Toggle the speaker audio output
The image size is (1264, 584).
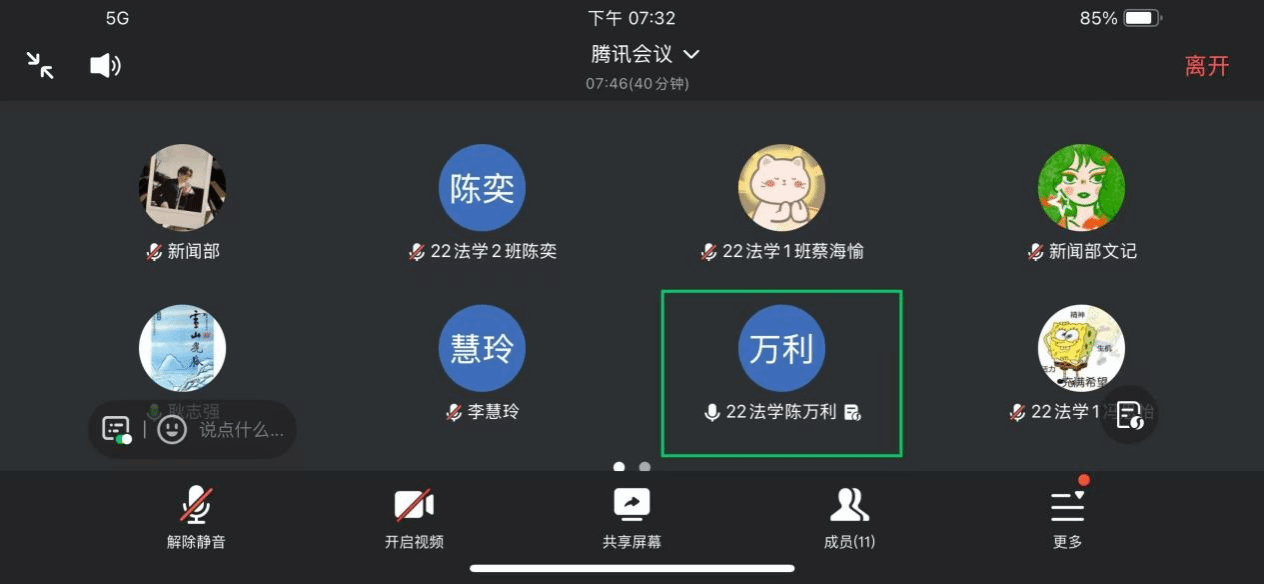pos(105,66)
